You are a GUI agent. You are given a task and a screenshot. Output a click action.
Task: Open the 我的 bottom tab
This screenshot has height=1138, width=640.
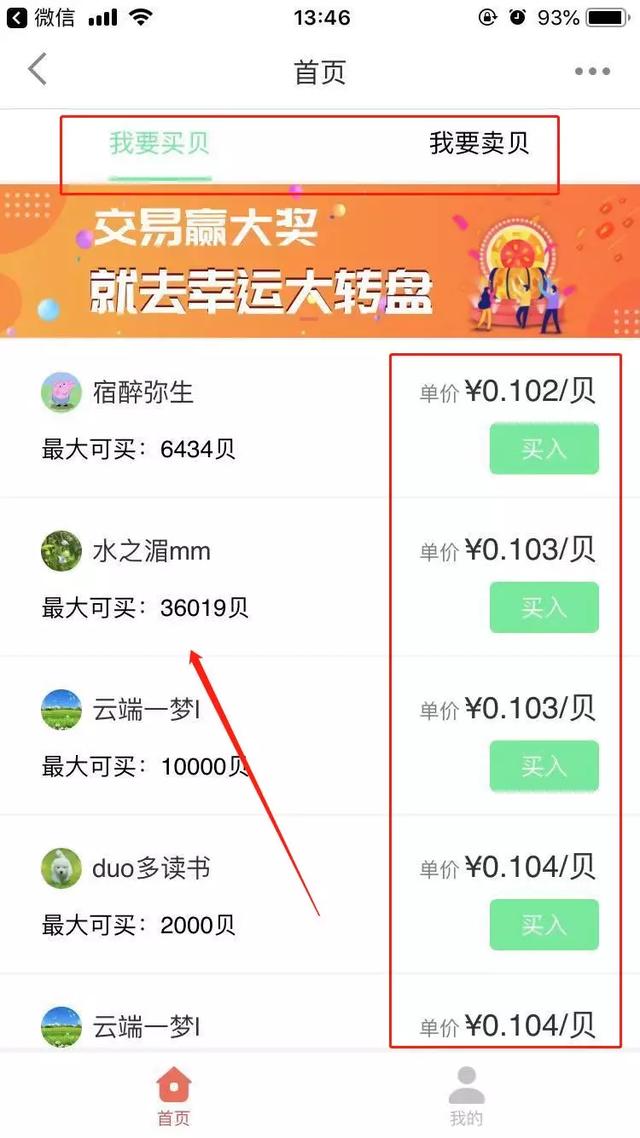[466, 1096]
